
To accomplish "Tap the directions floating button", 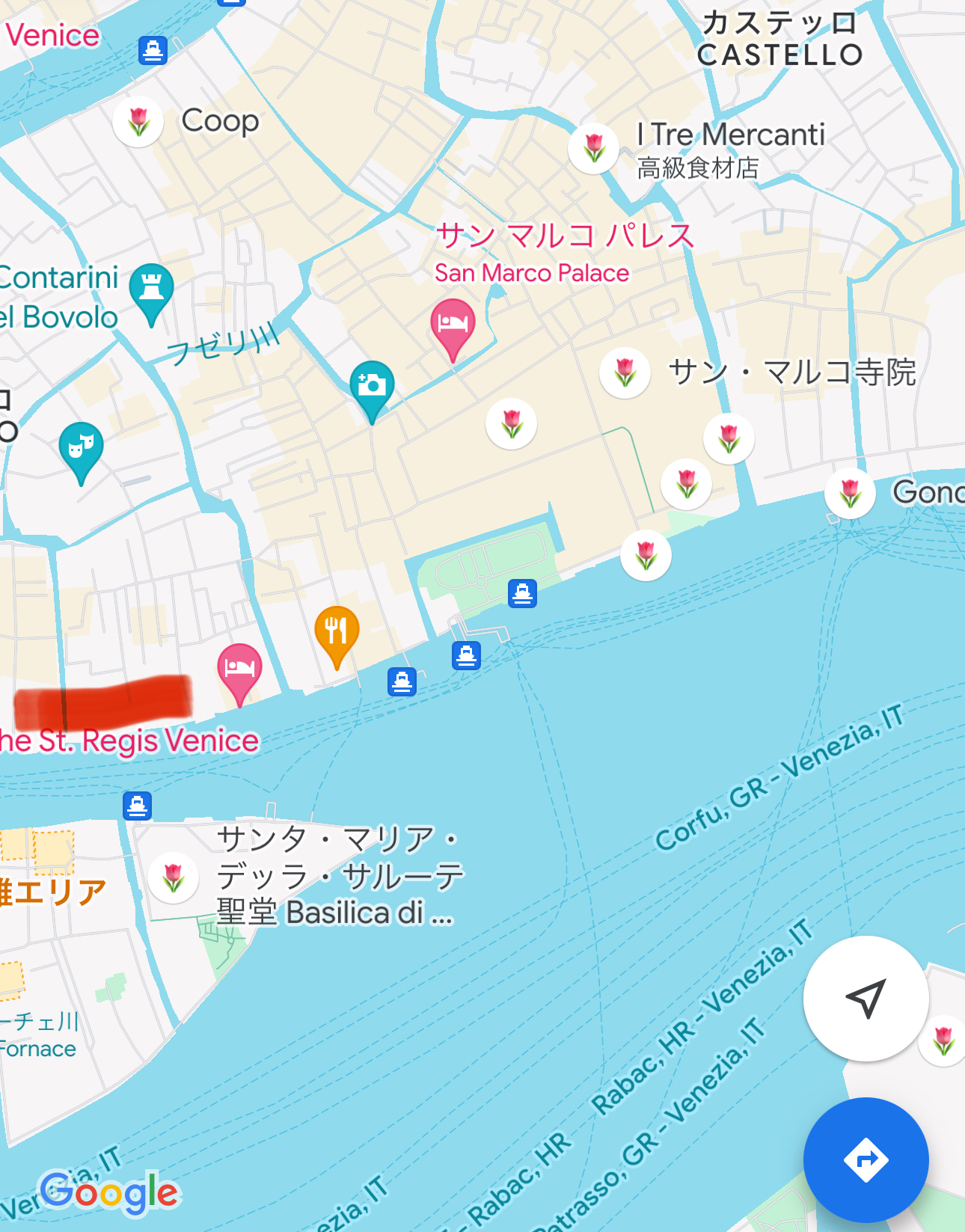I will [x=866, y=1159].
